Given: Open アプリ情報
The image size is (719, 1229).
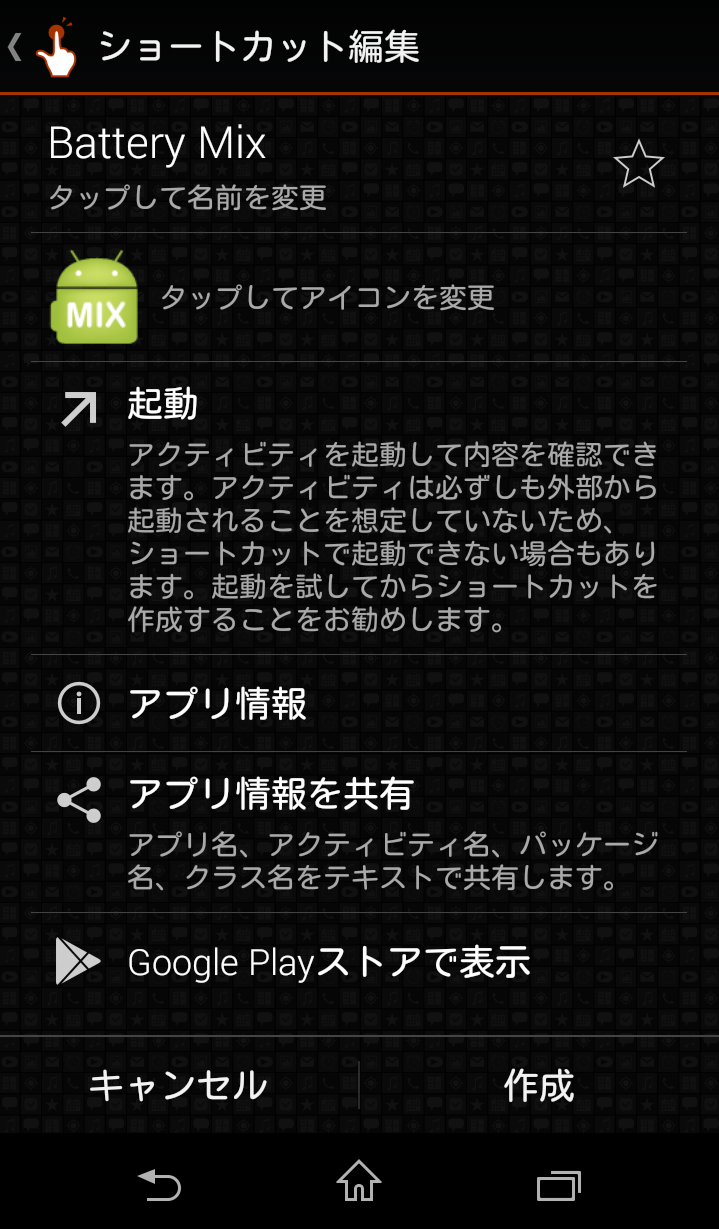Looking at the screenshot, I should 359,704.
